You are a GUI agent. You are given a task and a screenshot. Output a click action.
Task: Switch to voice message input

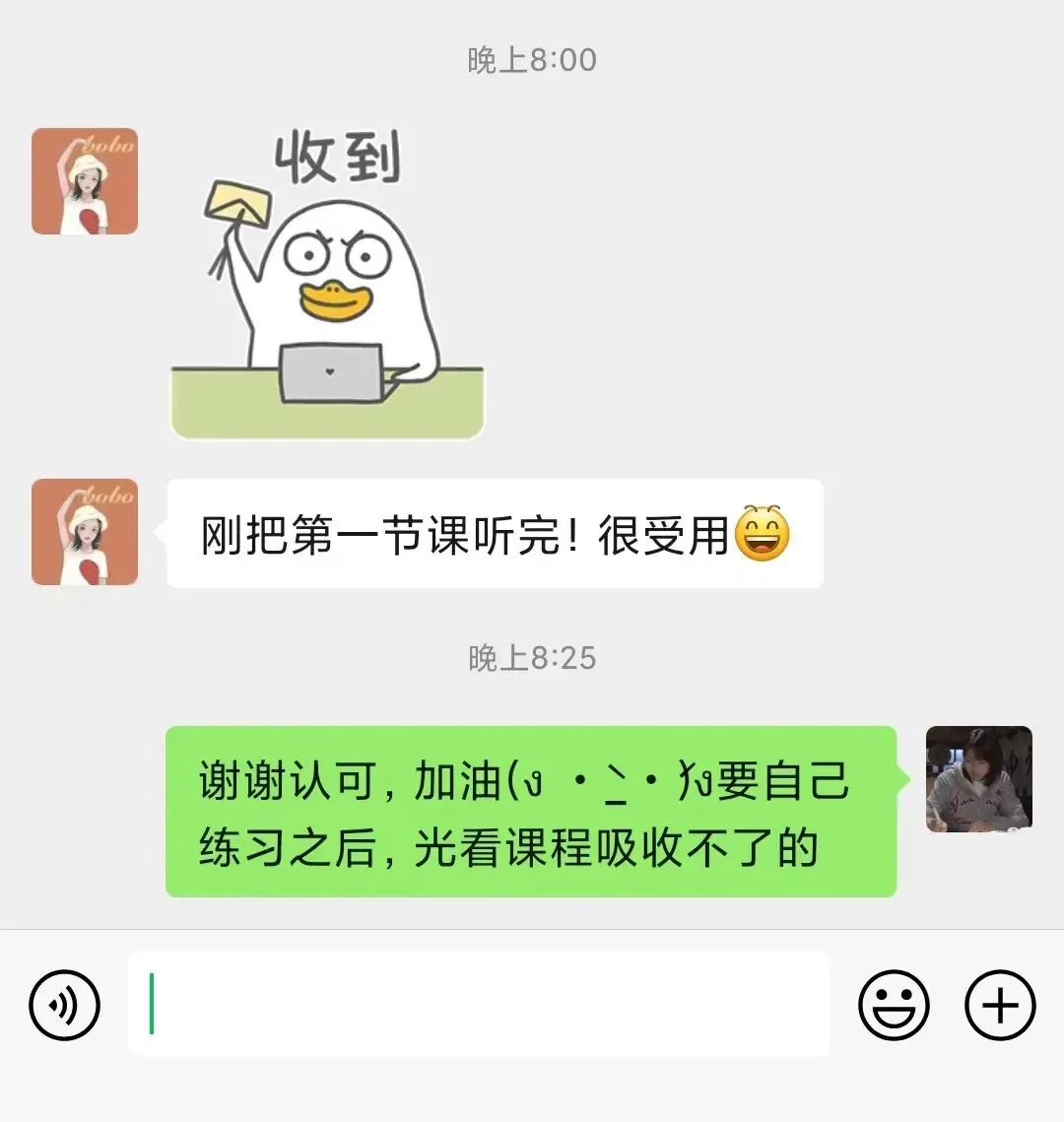click(x=64, y=1005)
